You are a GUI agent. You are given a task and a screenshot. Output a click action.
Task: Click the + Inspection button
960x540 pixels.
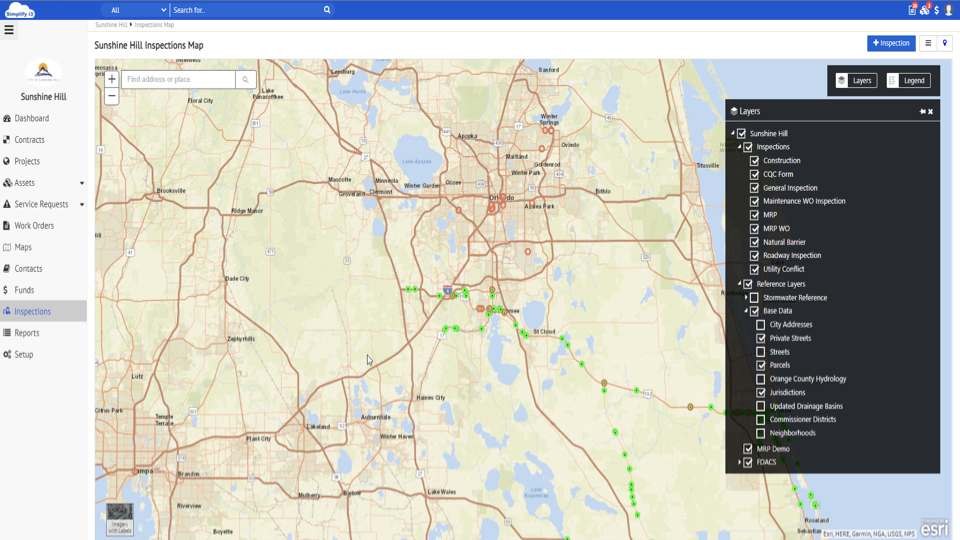(x=890, y=43)
